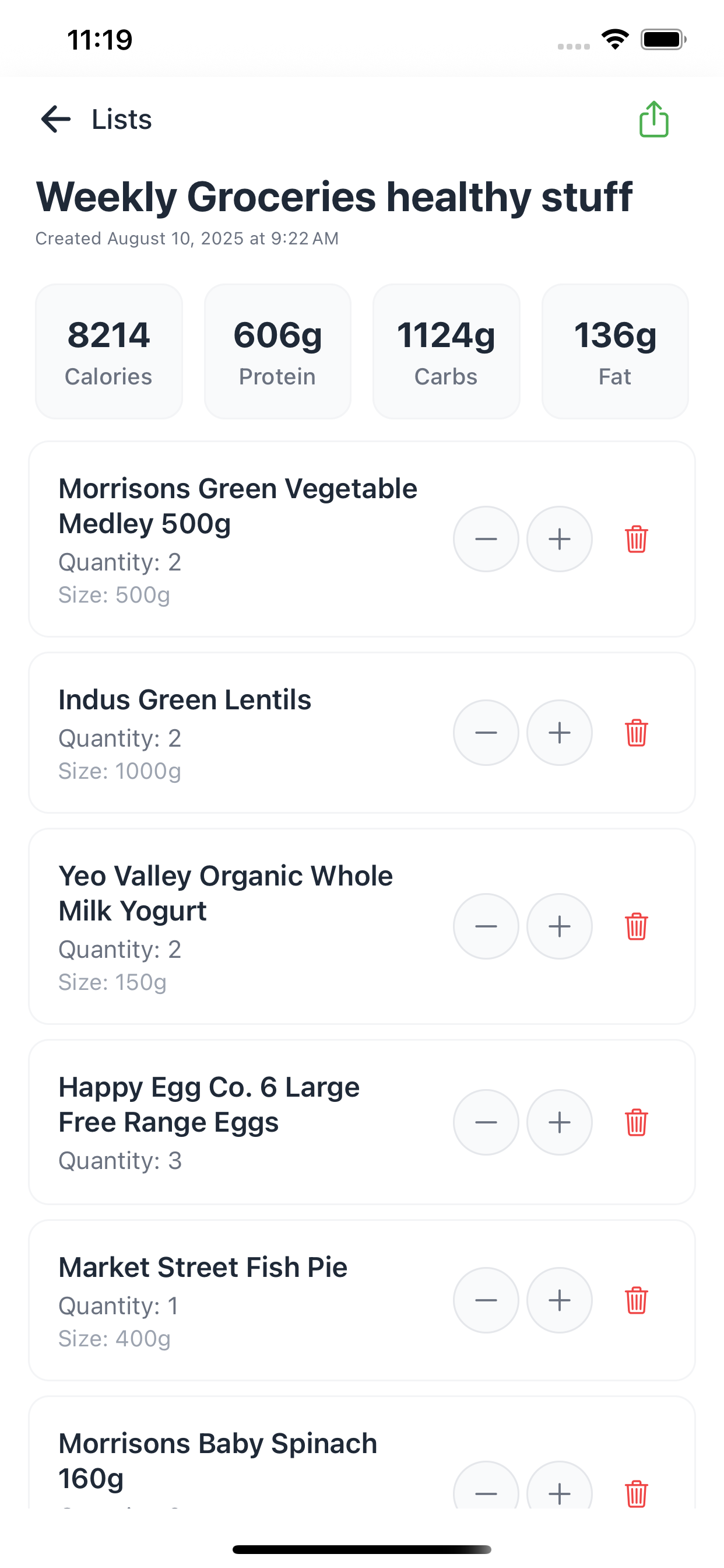Decrease Morrisons Baby Spinach quantity
This screenshot has width=724, height=1568.
486,1493
